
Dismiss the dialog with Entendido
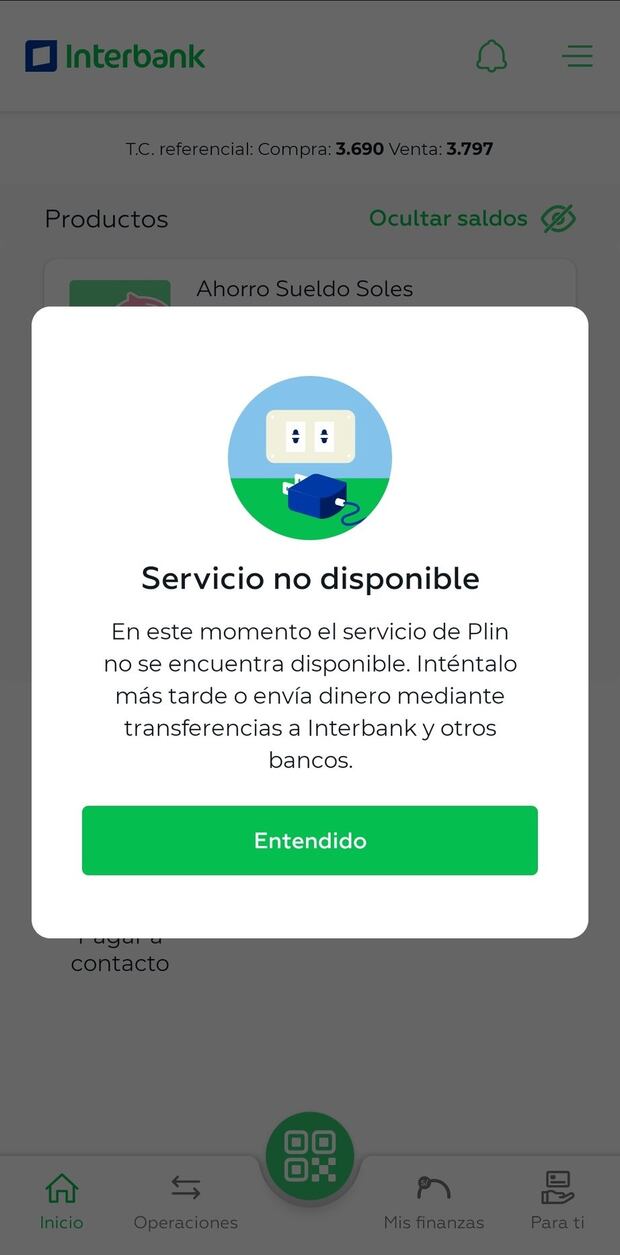[310, 840]
